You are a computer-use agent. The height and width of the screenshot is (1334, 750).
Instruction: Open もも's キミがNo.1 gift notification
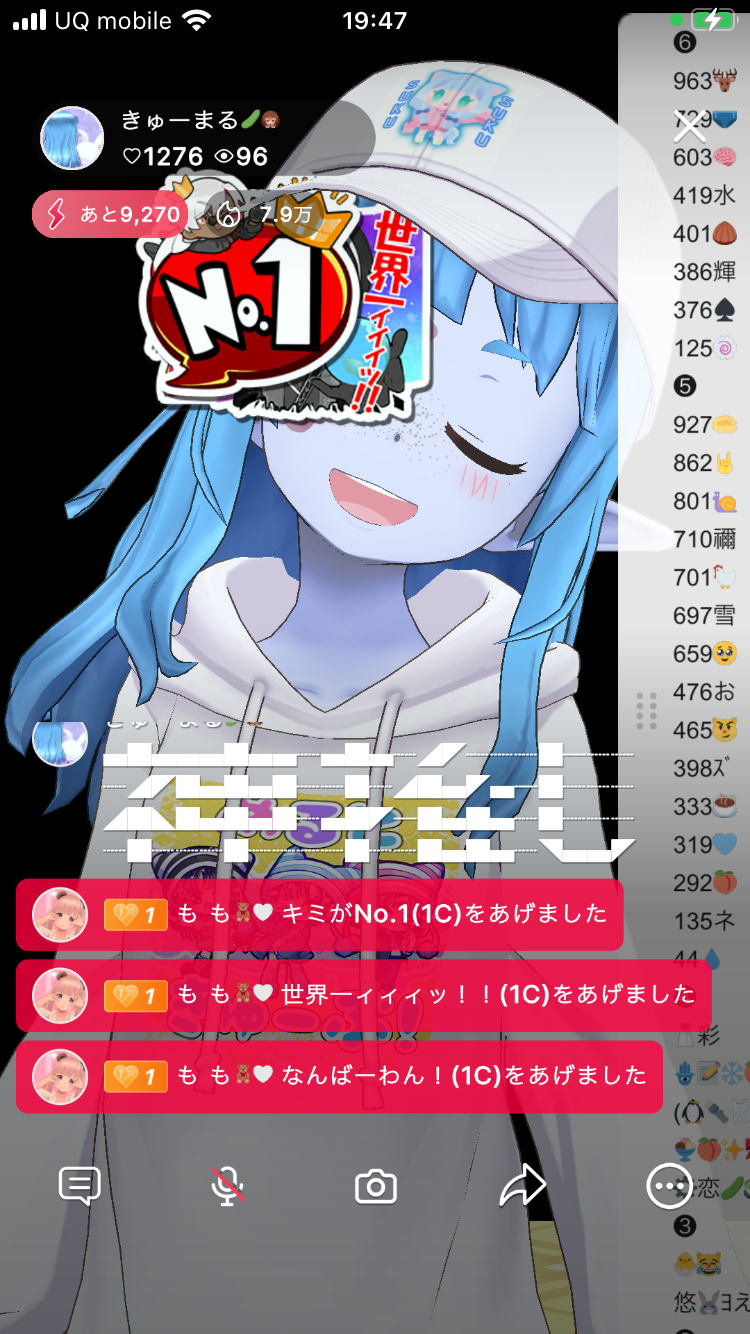pos(320,915)
